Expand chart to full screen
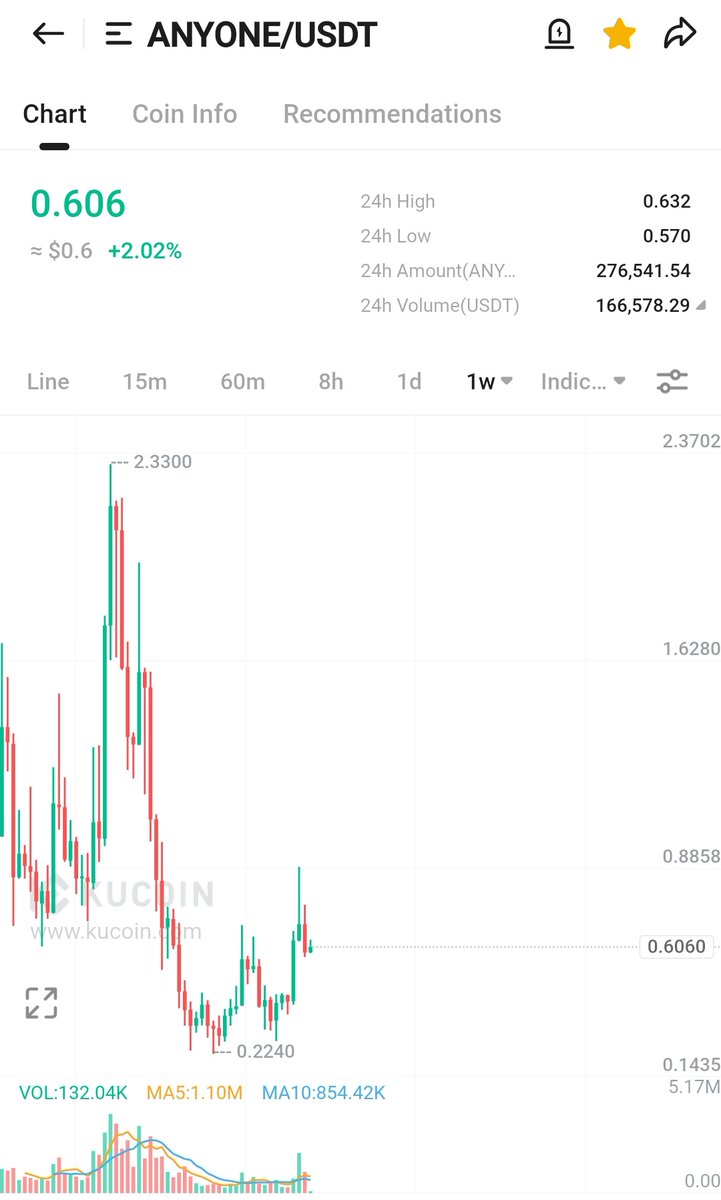 [x=41, y=1003]
